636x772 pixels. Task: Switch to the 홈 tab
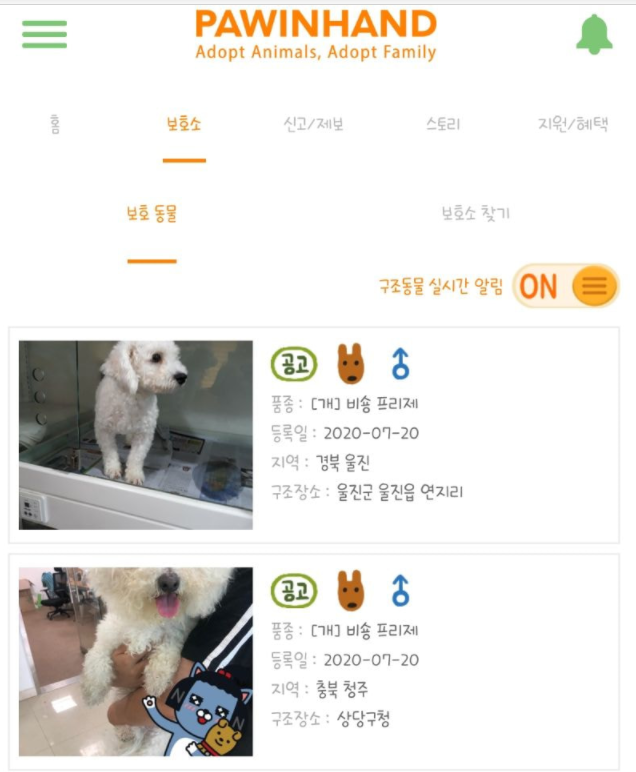click(x=55, y=124)
